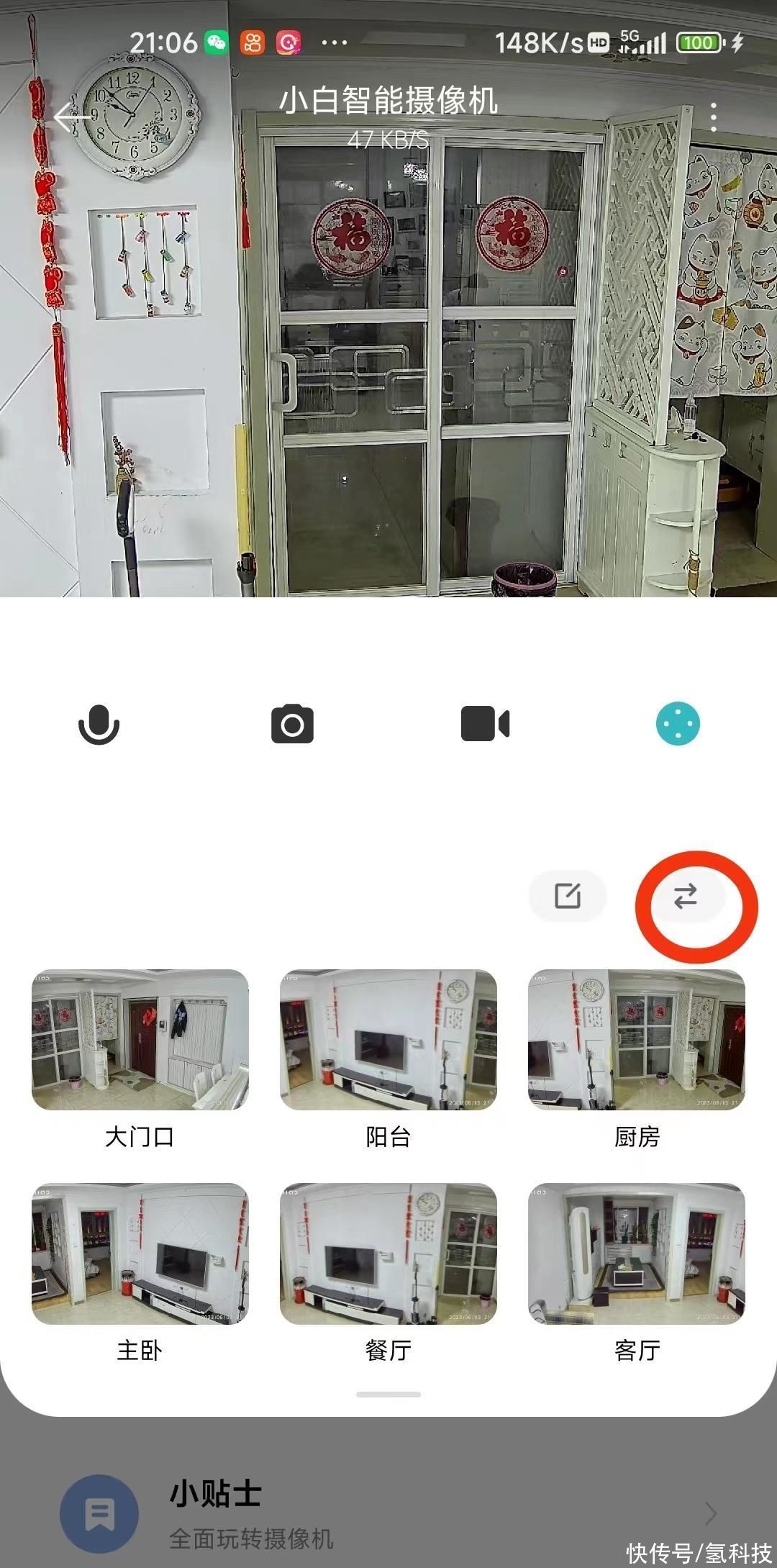
Task: Tap the swap arrows button
Action: pyautogui.click(x=686, y=897)
